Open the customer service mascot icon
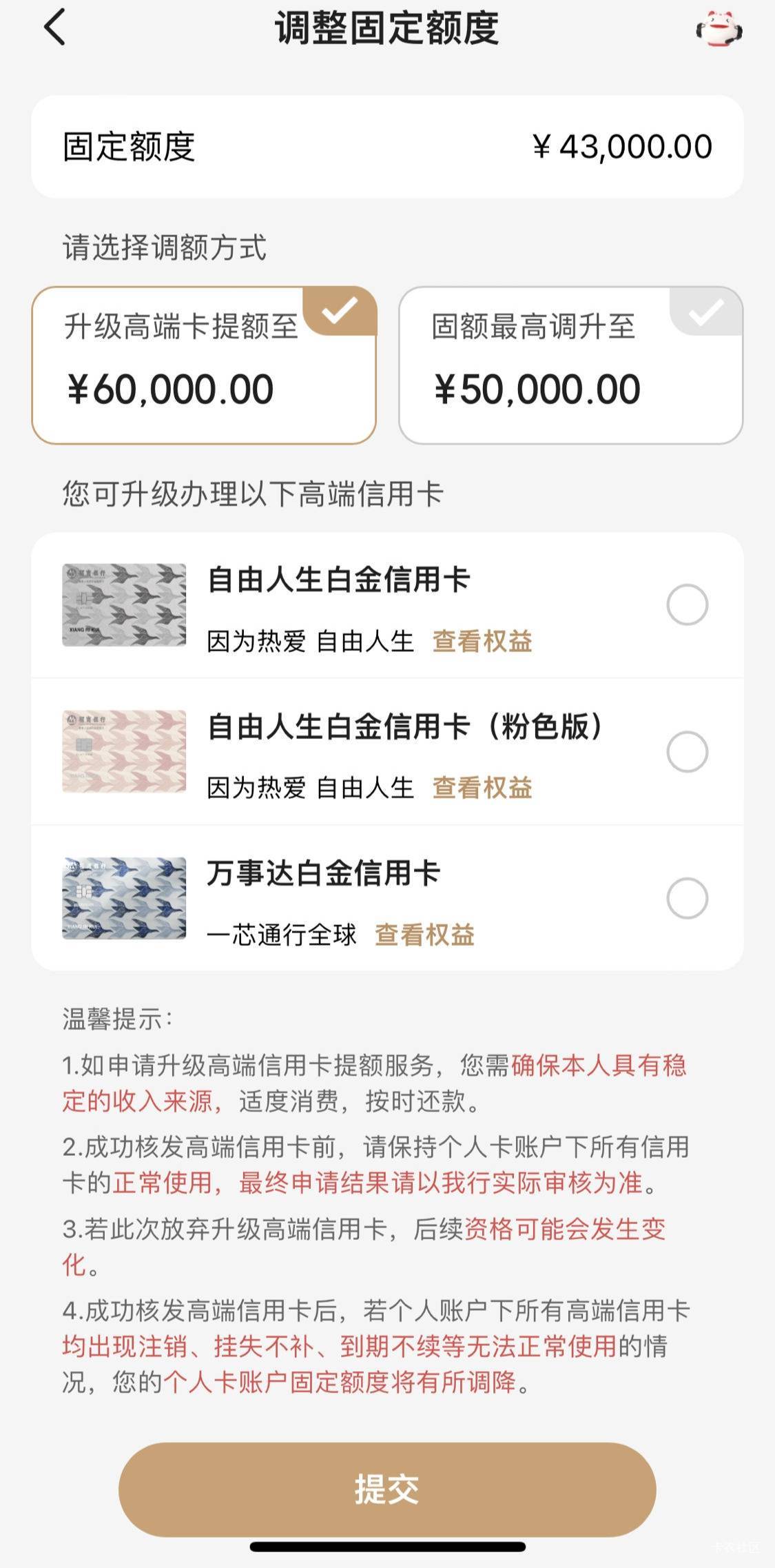Image resolution: width=775 pixels, height=1568 pixels. tap(719, 29)
